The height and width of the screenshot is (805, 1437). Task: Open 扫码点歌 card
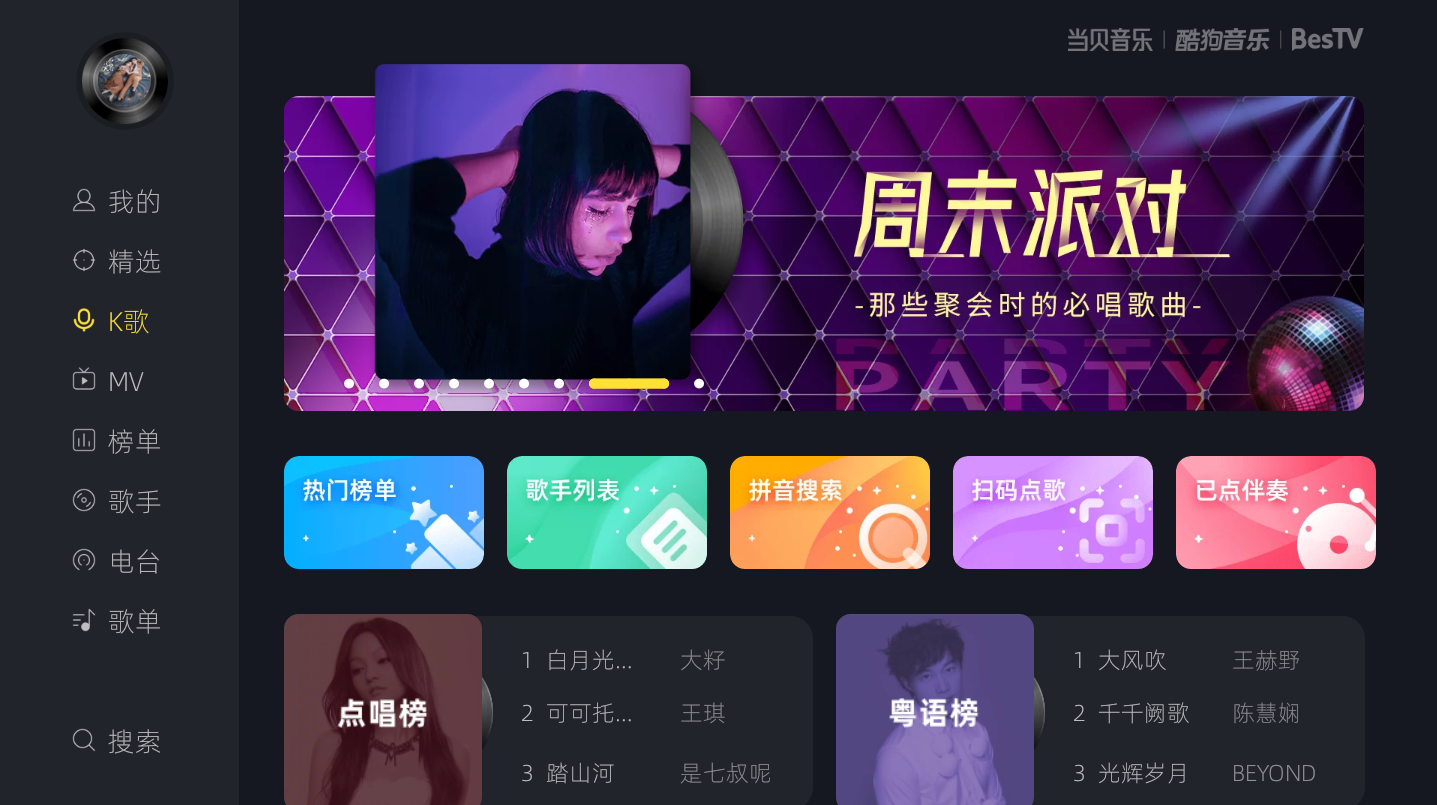click(1053, 513)
